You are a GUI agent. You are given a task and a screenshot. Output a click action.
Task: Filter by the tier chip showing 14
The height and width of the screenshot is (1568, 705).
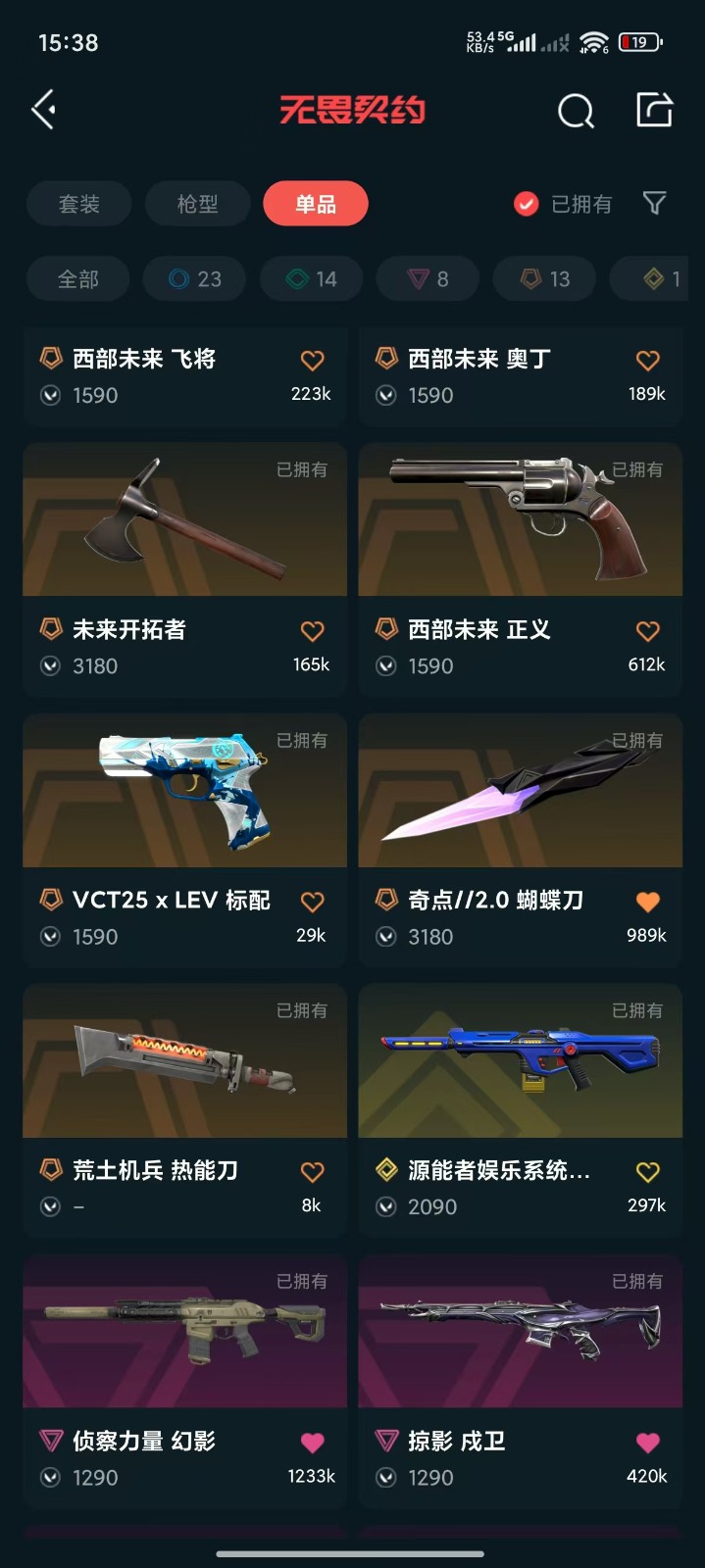[x=311, y=279]
